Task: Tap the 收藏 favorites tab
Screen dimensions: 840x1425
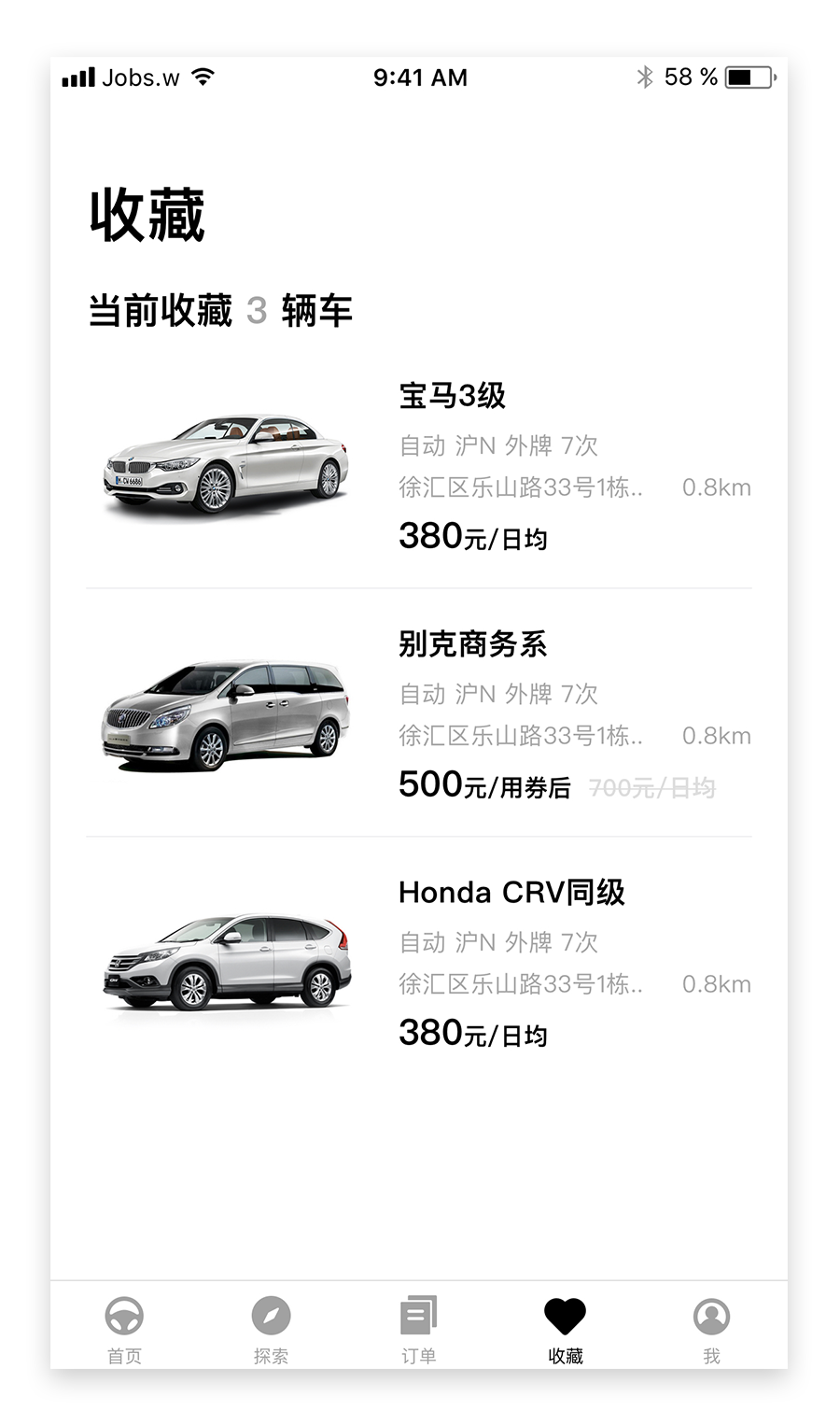Action: 565,1329
